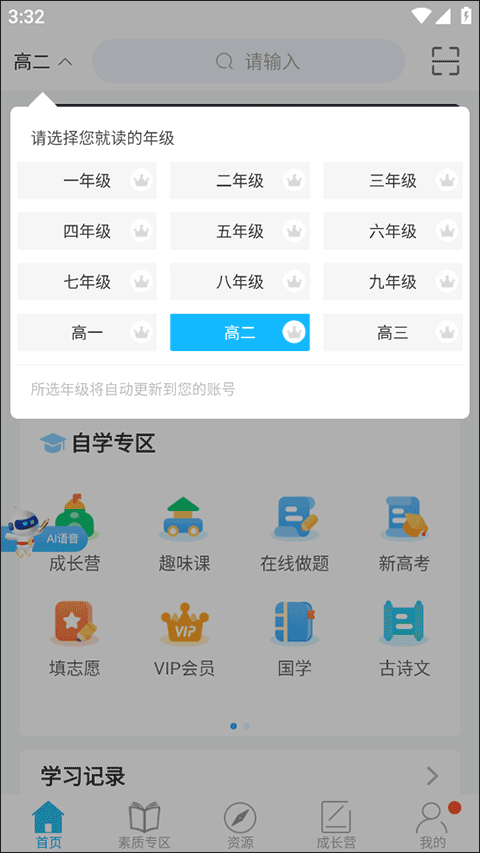The width and height of the screenshot is (480, 853).
Task: Choose 八年级 as your grade
Action: 240,281
